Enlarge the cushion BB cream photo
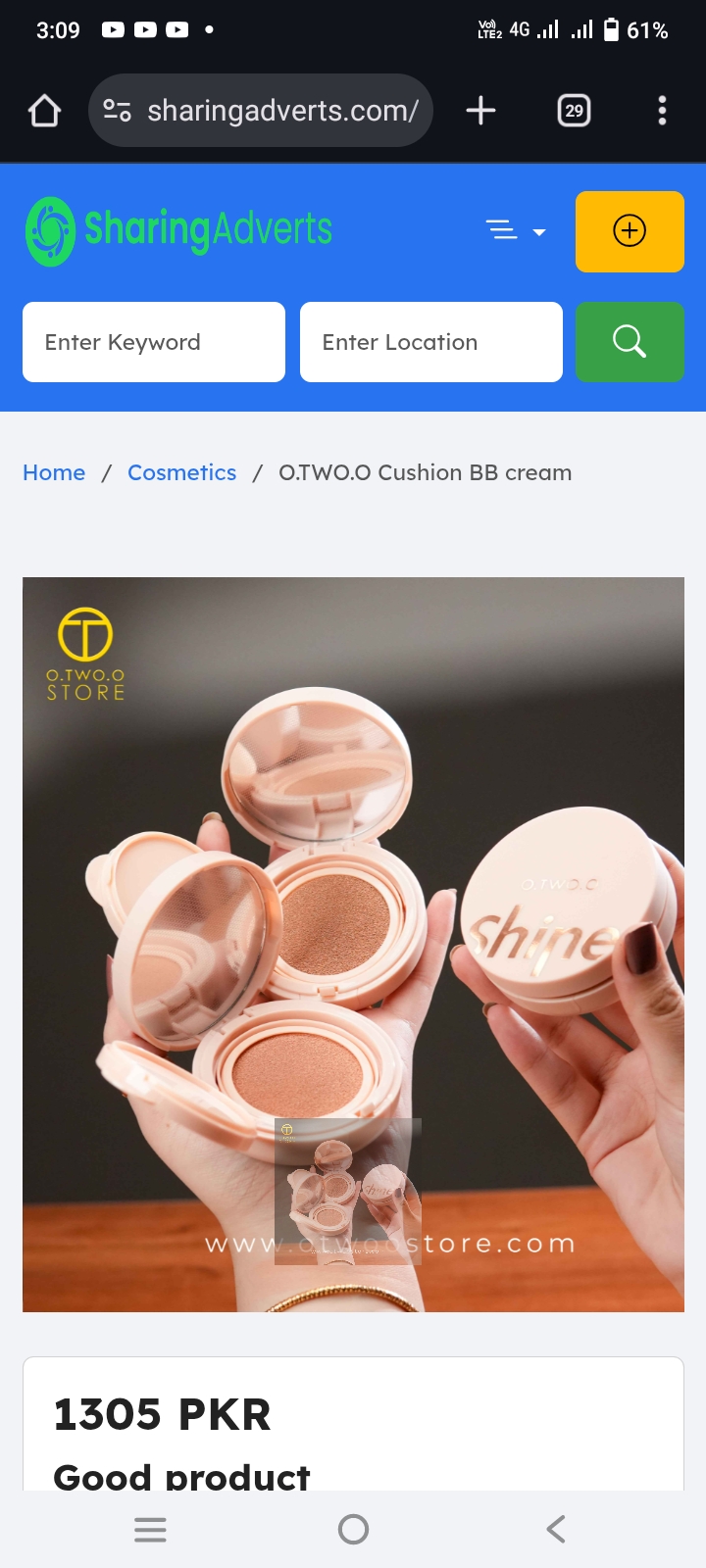The width and height of the screenshot is (706, 1568). click(353, 944)
